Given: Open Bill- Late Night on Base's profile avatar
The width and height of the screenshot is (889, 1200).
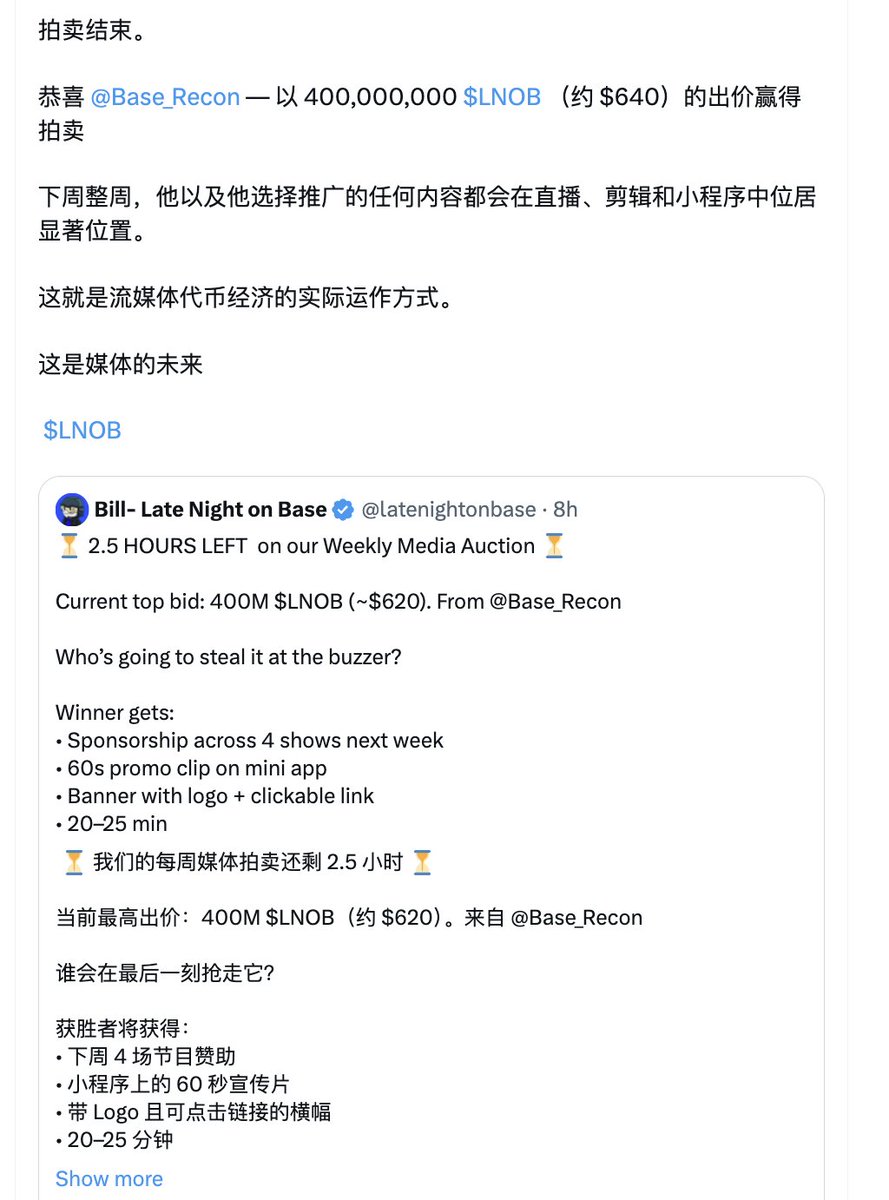Looking at the screenshot, I should [x=72, y=510].
